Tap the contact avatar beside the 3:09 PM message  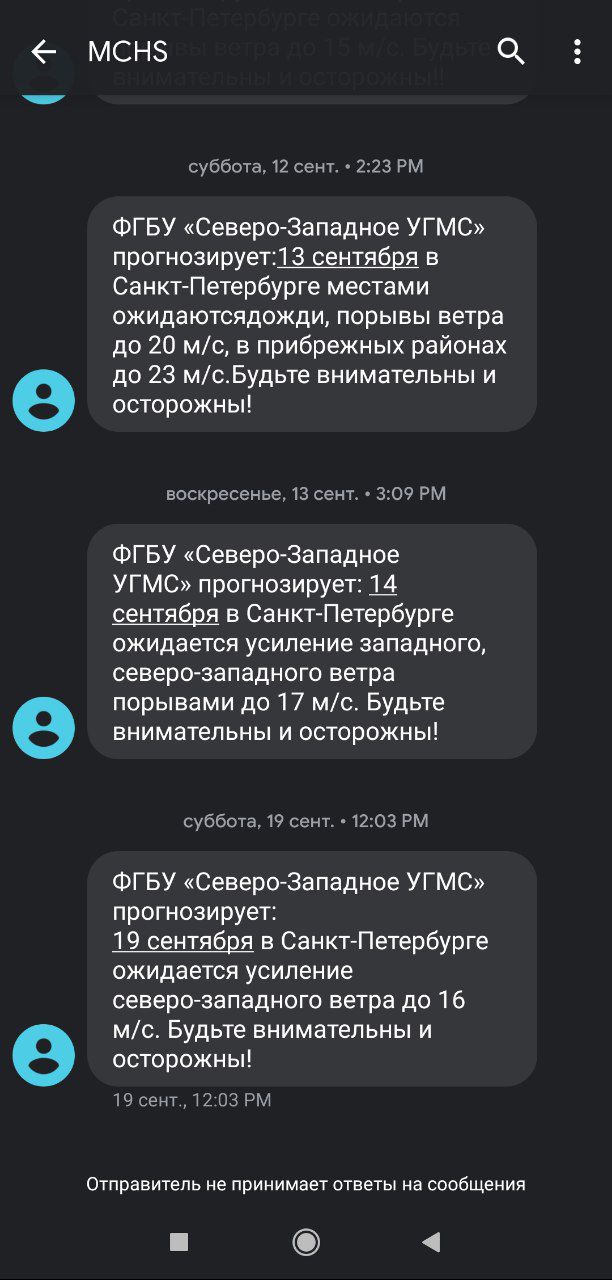pyautogui.click(x=43, y=728)
